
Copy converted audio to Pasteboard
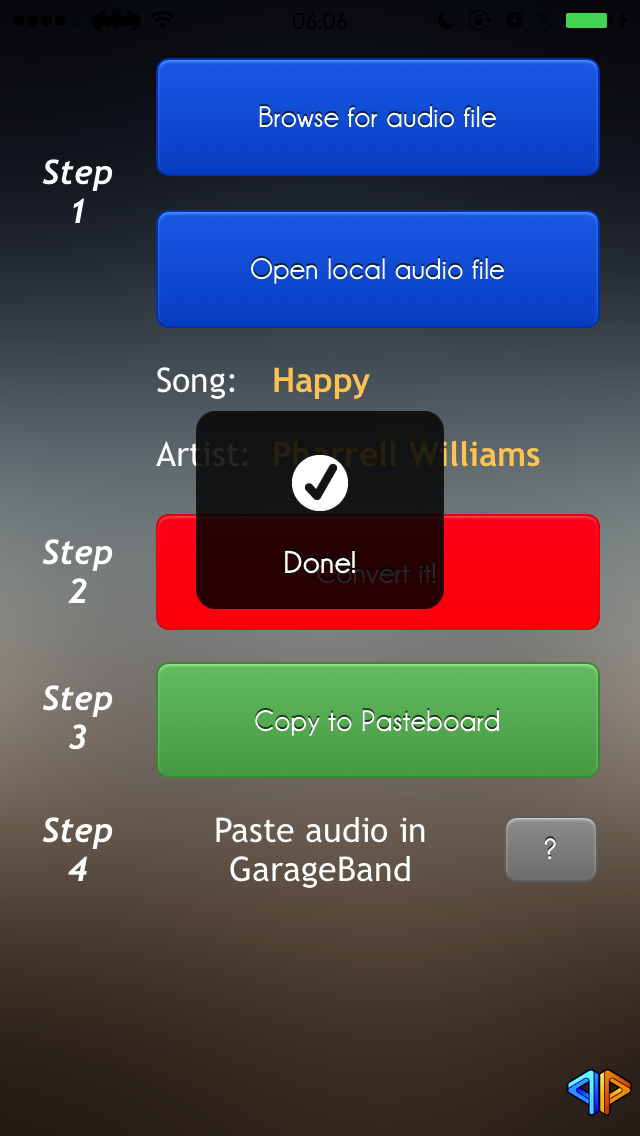(378, 720)
